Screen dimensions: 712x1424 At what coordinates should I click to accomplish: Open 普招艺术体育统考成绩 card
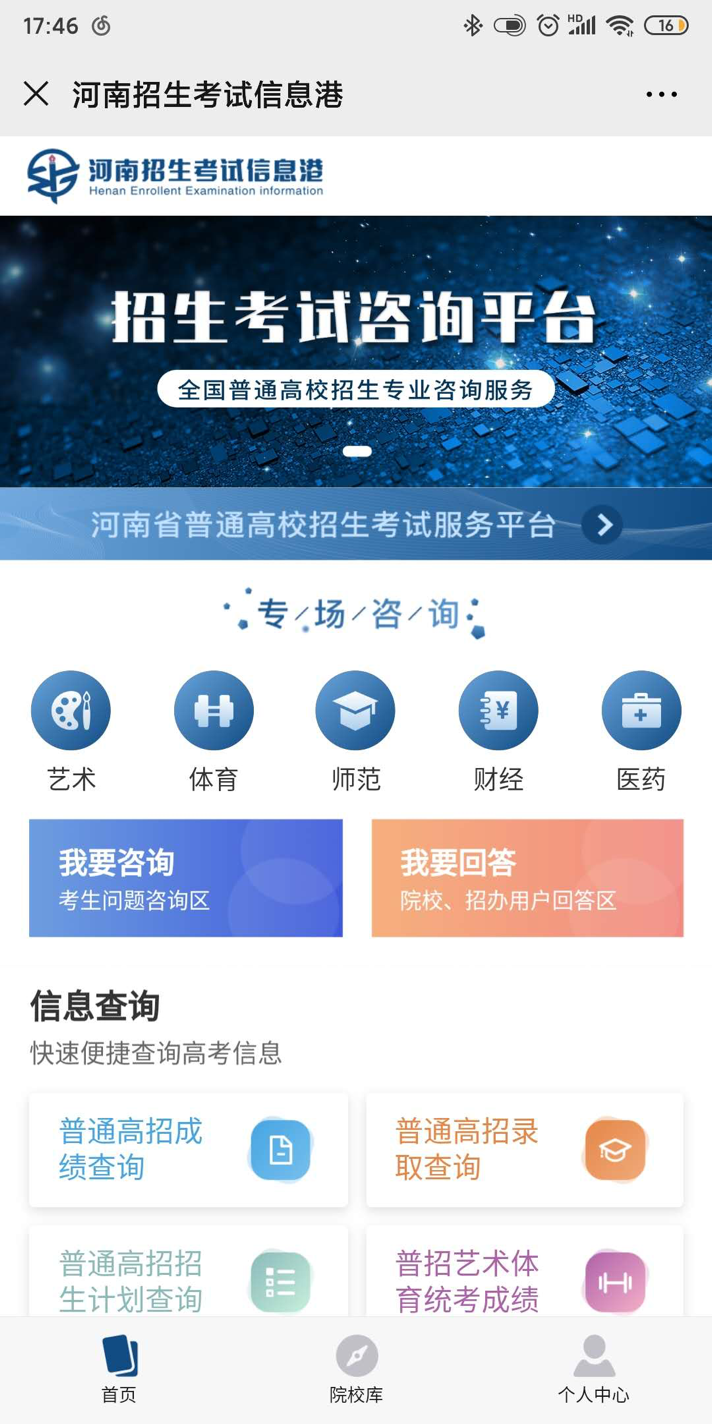[525, 1275]
